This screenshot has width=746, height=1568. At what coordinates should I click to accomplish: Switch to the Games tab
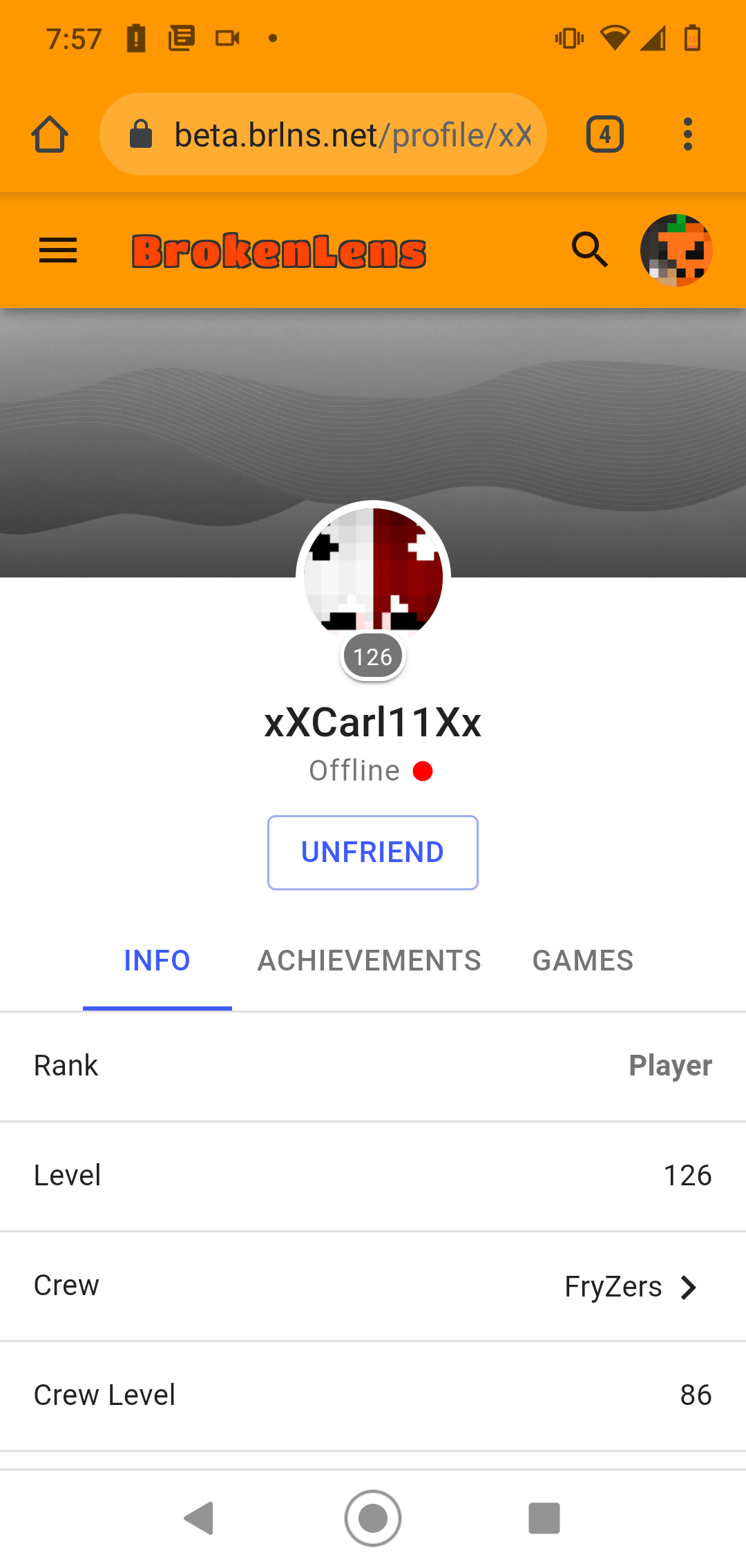pyautogui.click(x=583, y=961)
